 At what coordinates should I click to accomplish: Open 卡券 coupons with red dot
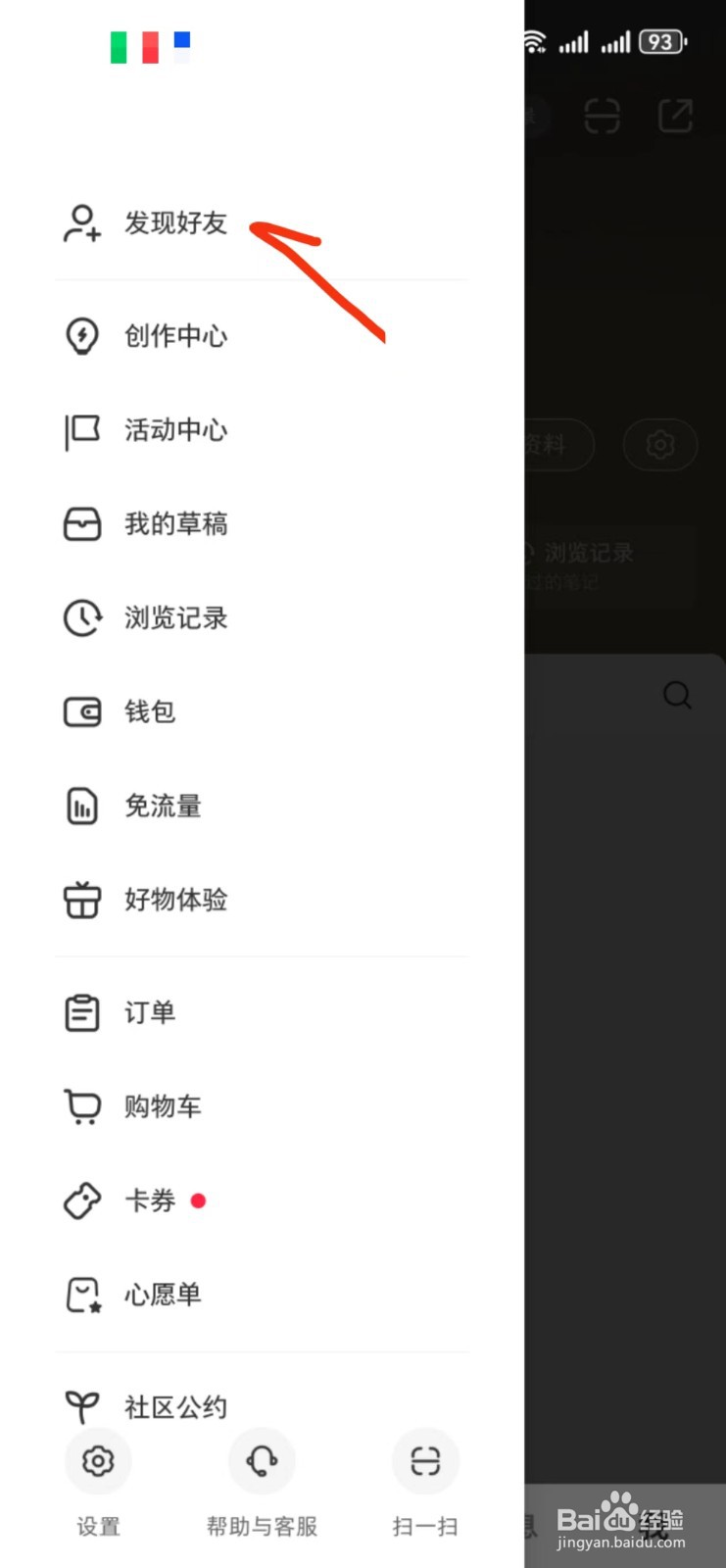[149, 1200]
